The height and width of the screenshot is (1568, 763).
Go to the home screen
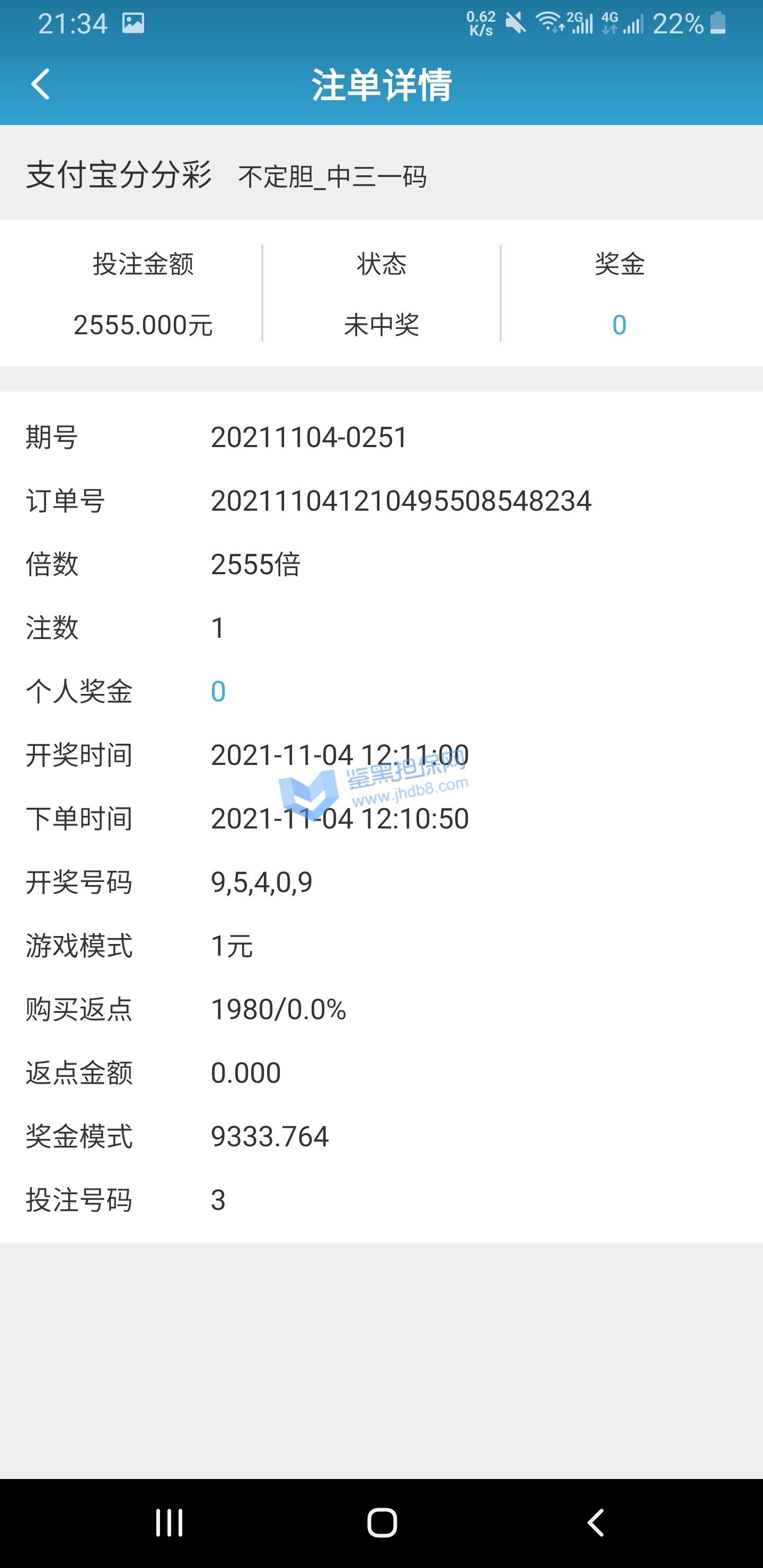(382, 1522)
